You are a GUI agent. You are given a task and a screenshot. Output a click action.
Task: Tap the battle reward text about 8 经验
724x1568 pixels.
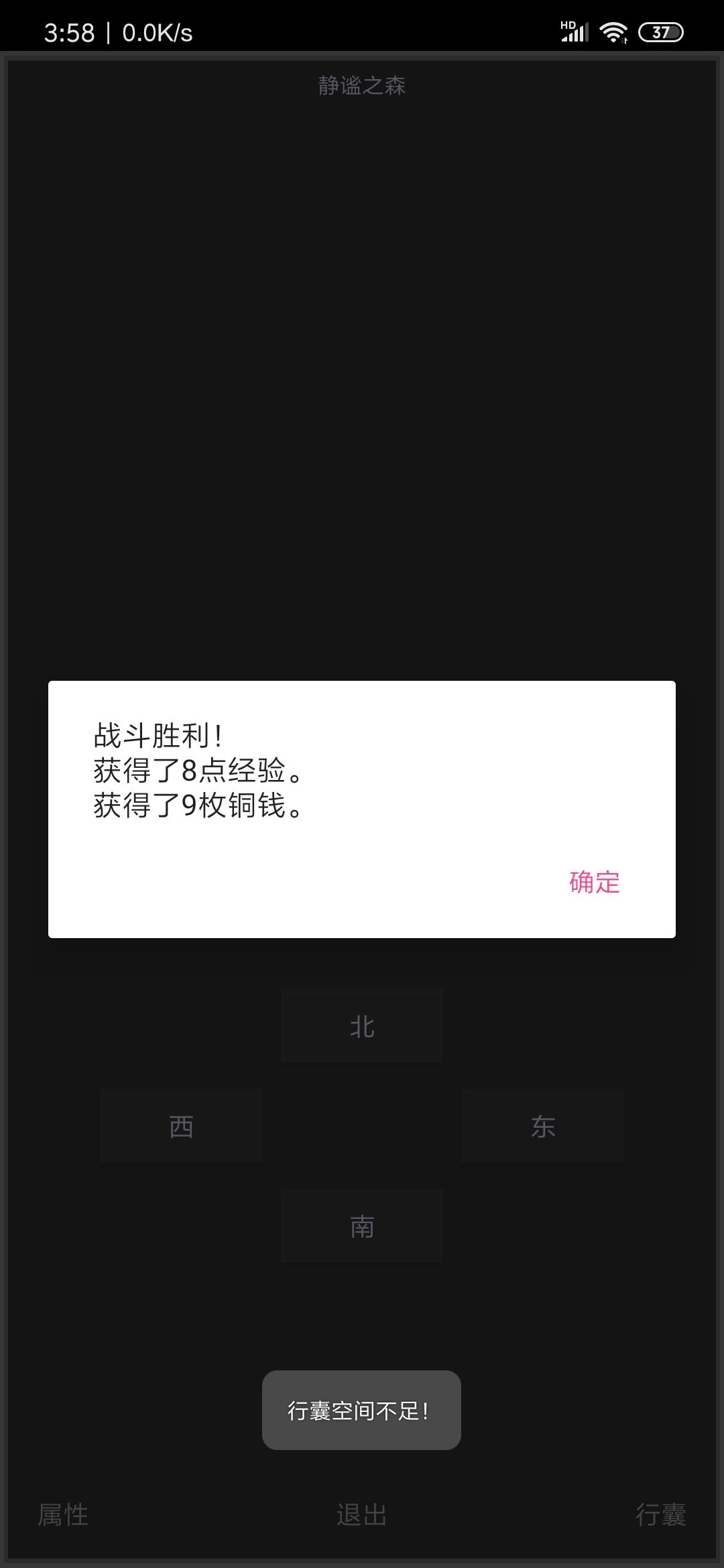pyautogui.click(x=201, y=774)
